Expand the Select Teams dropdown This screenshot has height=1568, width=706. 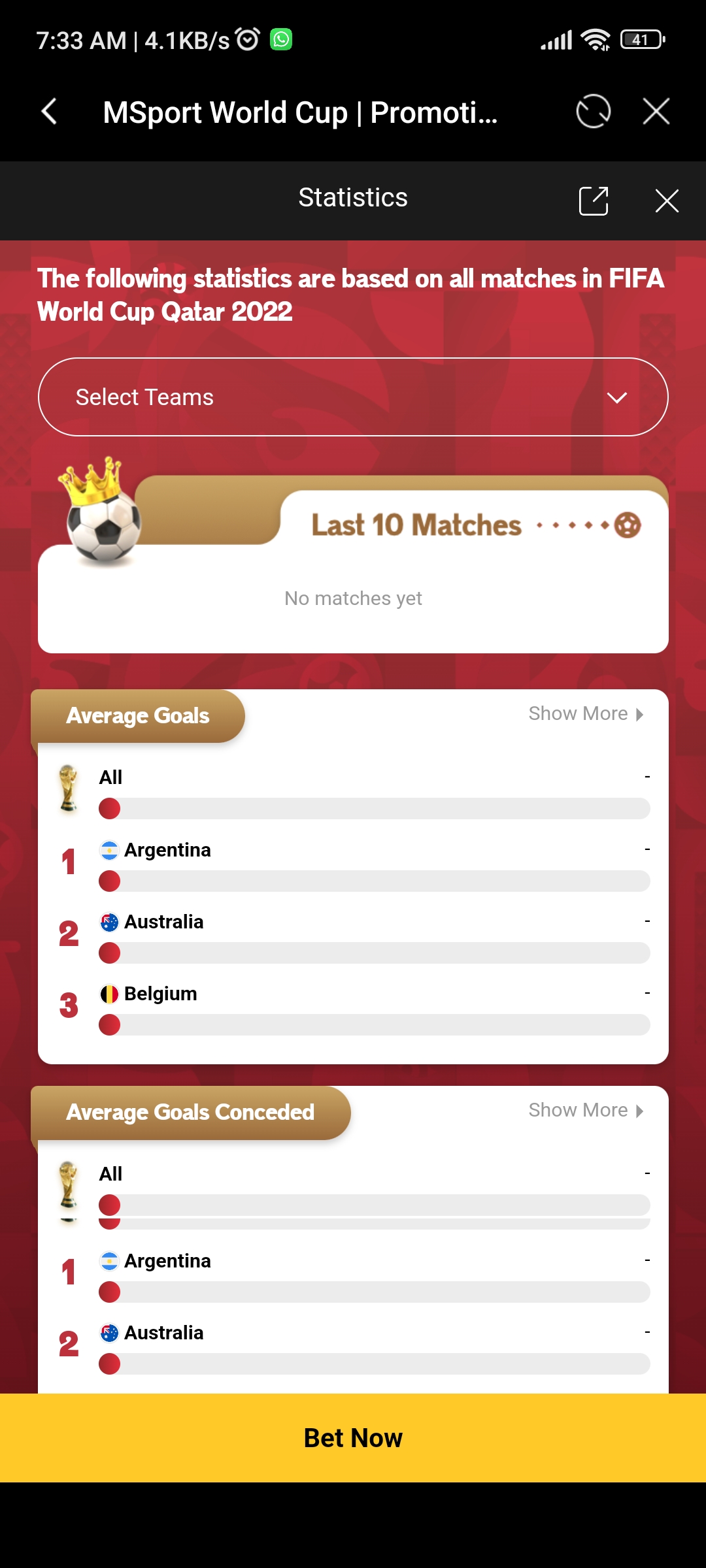tap(353, 397)
